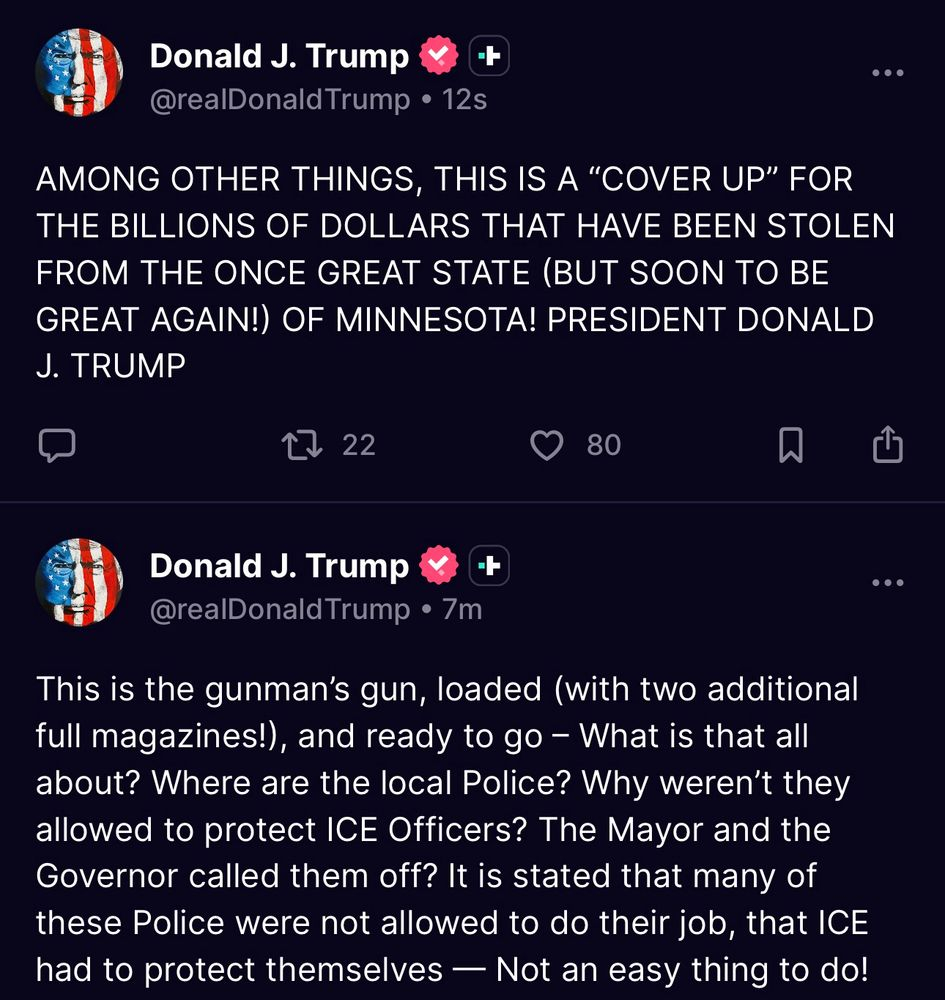Tap the plus badge on the 7m post

489,567
